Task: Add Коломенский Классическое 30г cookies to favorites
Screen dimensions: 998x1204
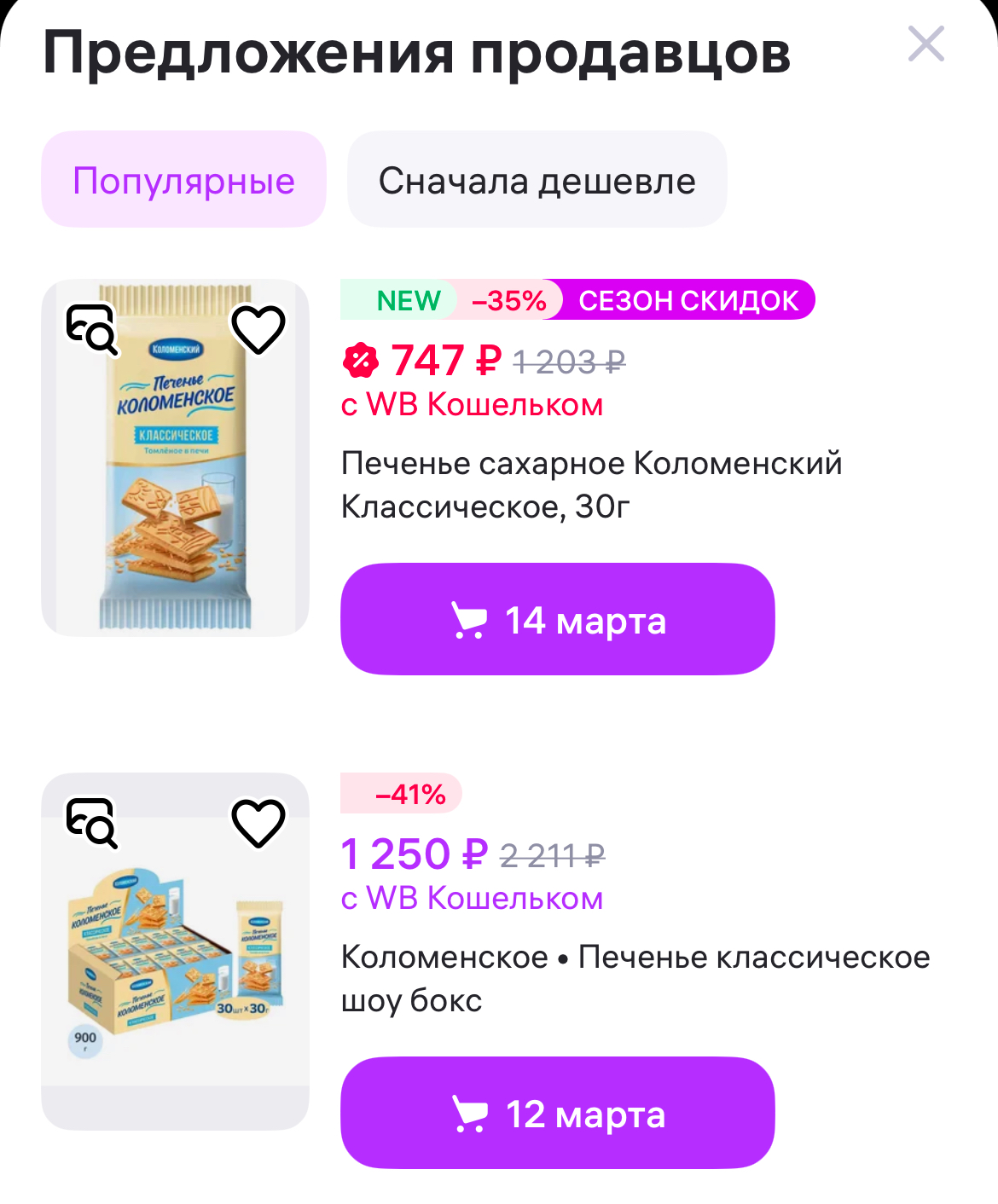Action: [x=258, y=329]
